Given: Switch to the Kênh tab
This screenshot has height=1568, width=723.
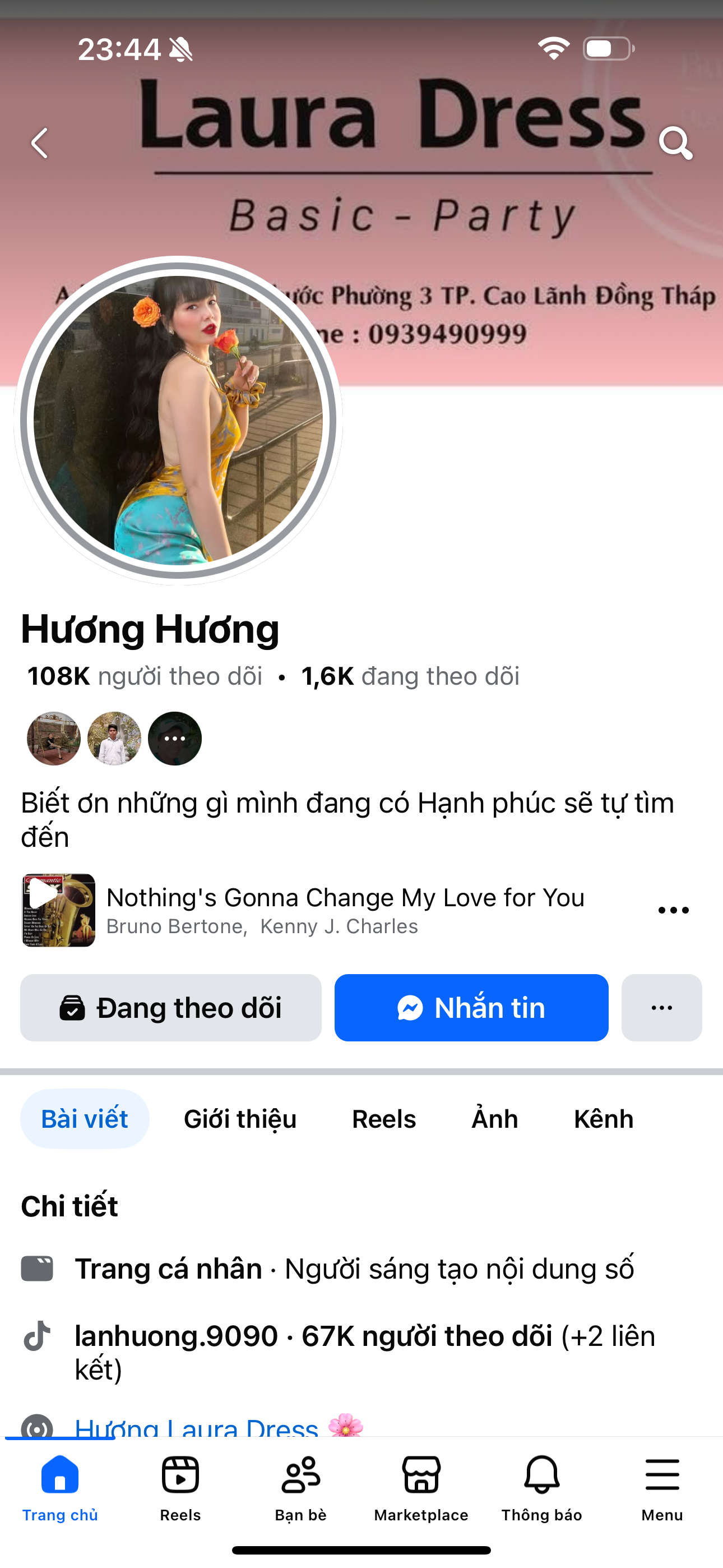Looking at the screenshot, I should pos(603,1119).
